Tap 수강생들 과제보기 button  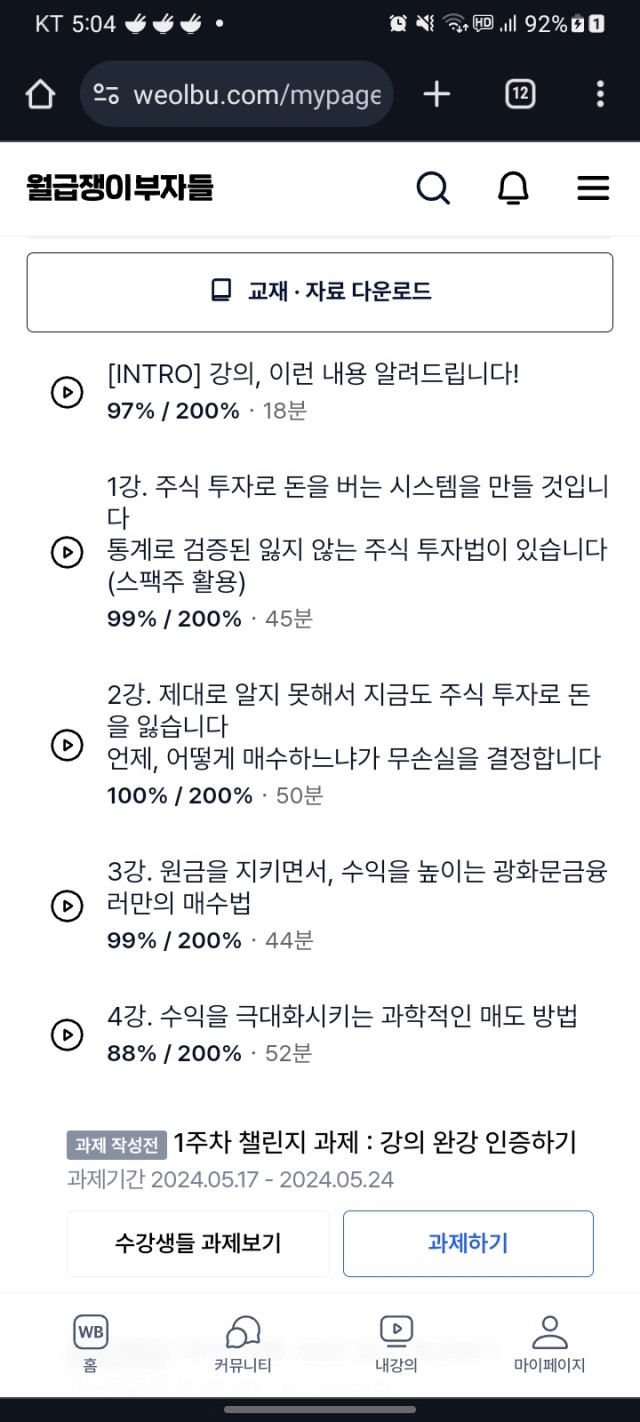click(x=198, y=1244)
